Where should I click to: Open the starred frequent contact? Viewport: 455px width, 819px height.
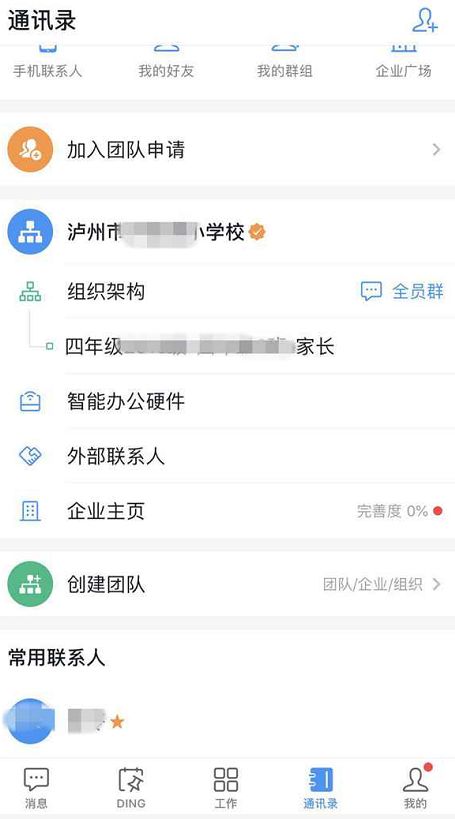click(227, 721)
